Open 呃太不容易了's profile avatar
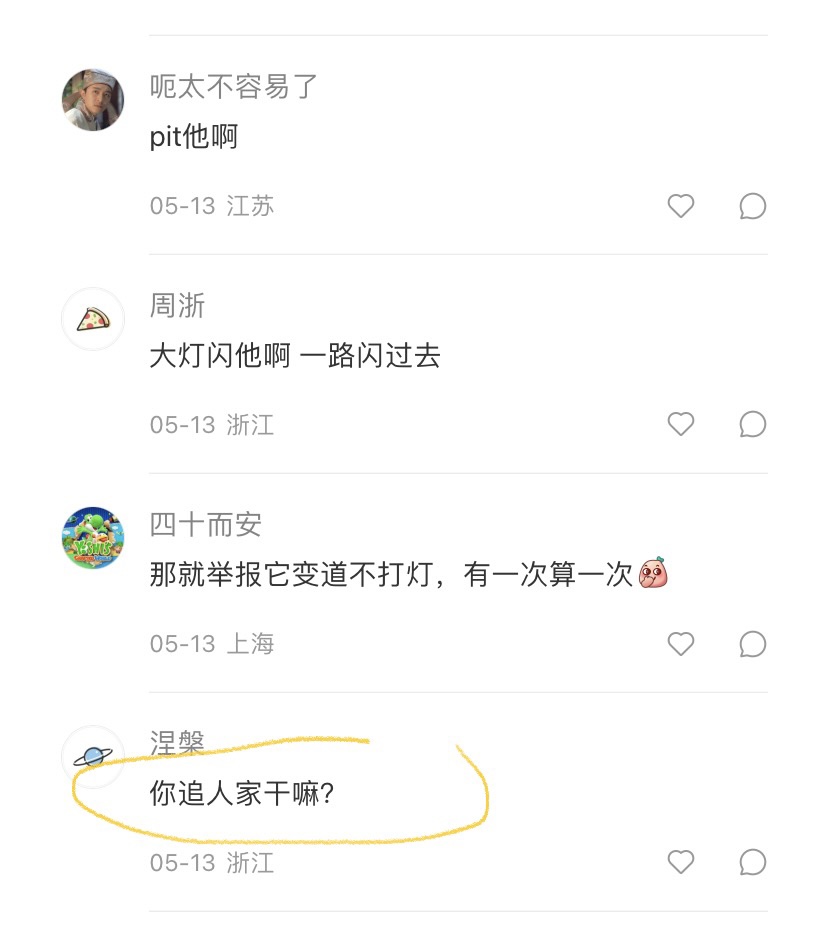Image resolution: width=828 pixels, height=945 pixels. coord(93,100)
